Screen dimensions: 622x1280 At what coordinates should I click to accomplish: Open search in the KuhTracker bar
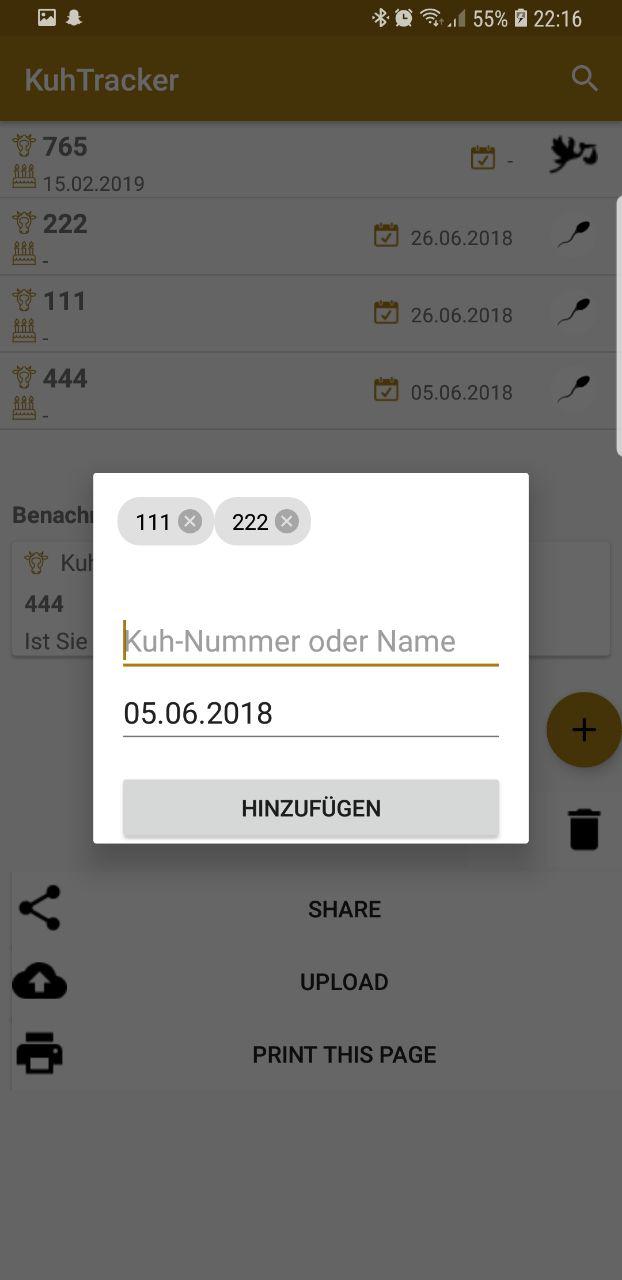(x=584, y=79)
